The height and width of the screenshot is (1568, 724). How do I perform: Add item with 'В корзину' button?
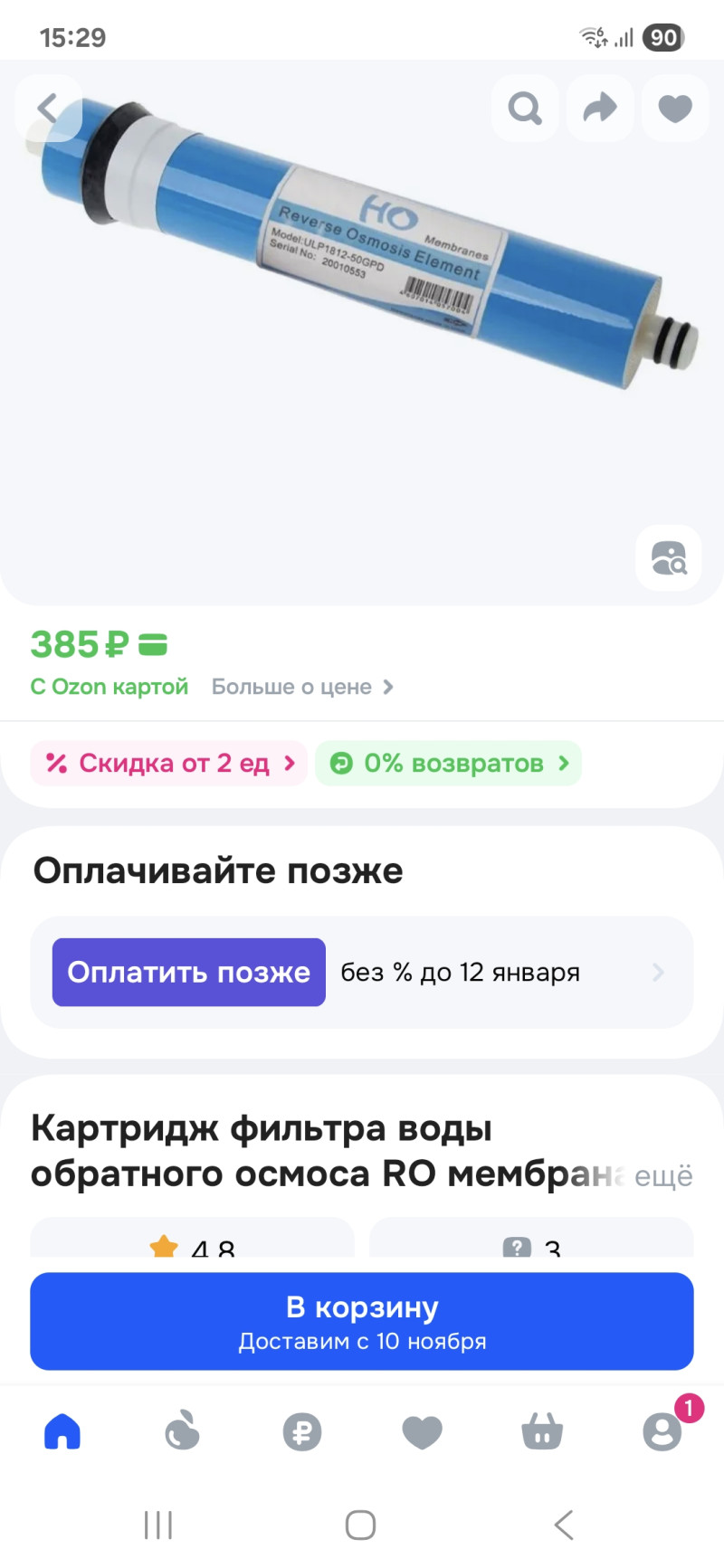tap(362, 1321)
